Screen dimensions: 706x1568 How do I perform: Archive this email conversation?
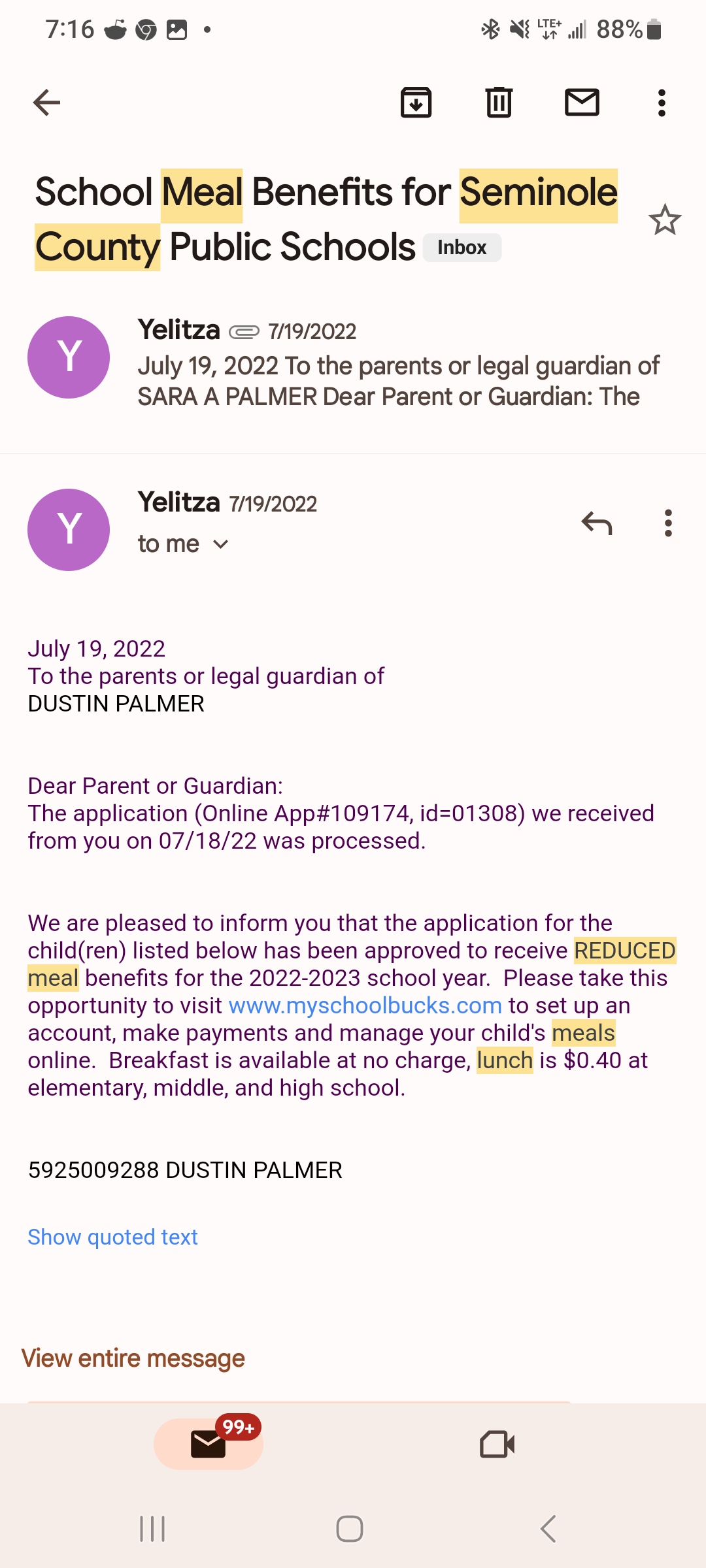pyautogui.click(x=416, y=103)
